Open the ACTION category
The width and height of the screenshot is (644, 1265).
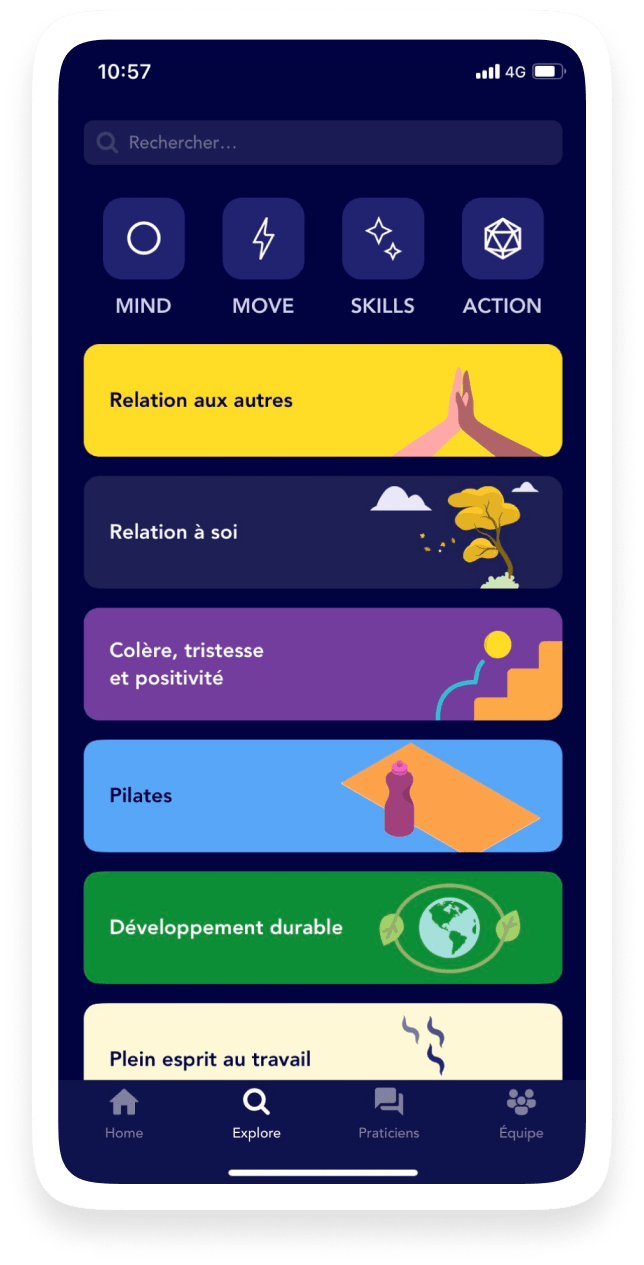(x=502, y=239)
